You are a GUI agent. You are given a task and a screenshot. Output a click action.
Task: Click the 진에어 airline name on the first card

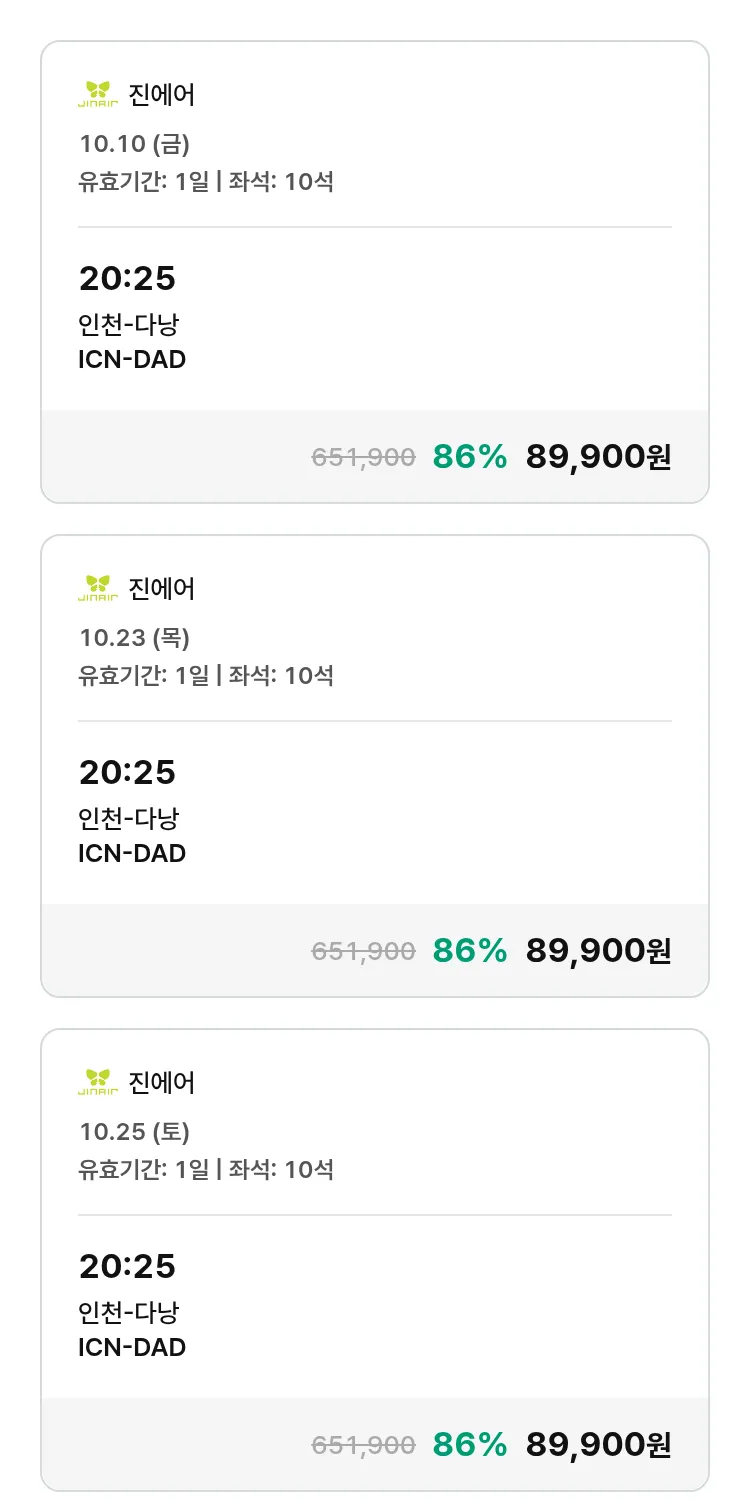[160, 95]
